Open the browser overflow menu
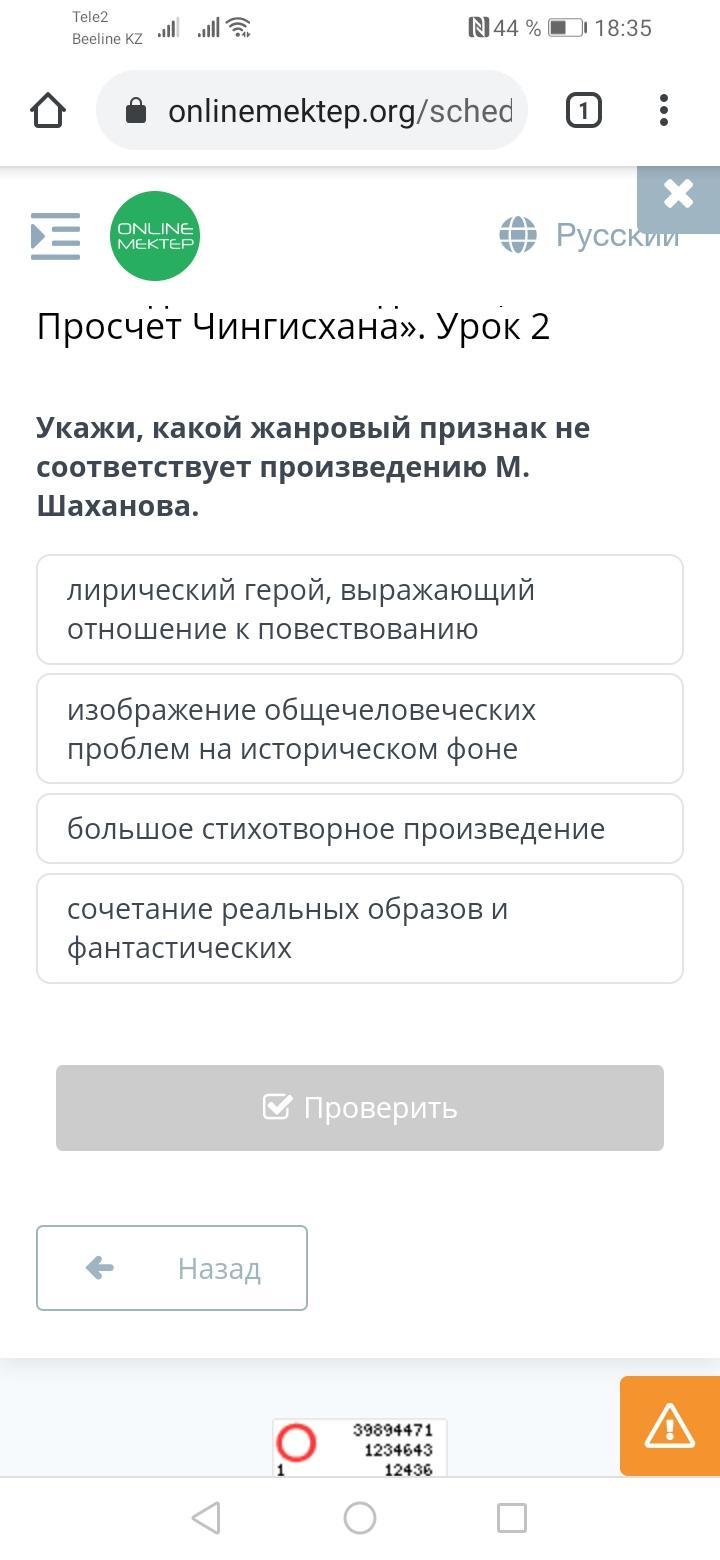 [664, 110]
